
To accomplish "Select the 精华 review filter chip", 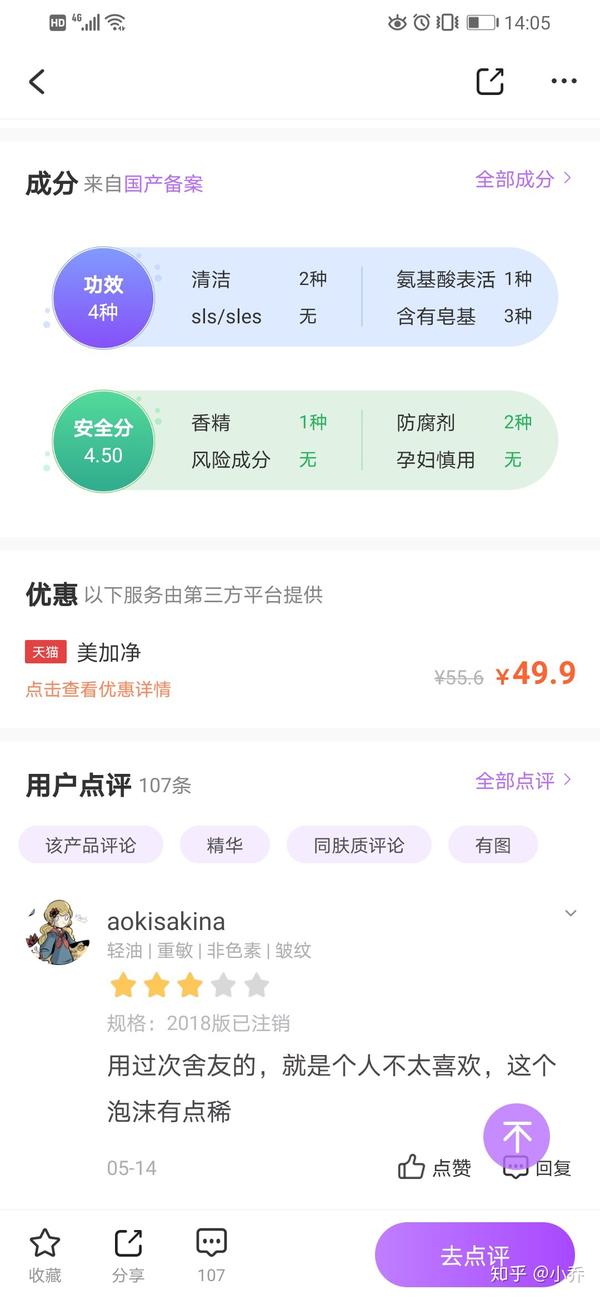I will point(225,845).
